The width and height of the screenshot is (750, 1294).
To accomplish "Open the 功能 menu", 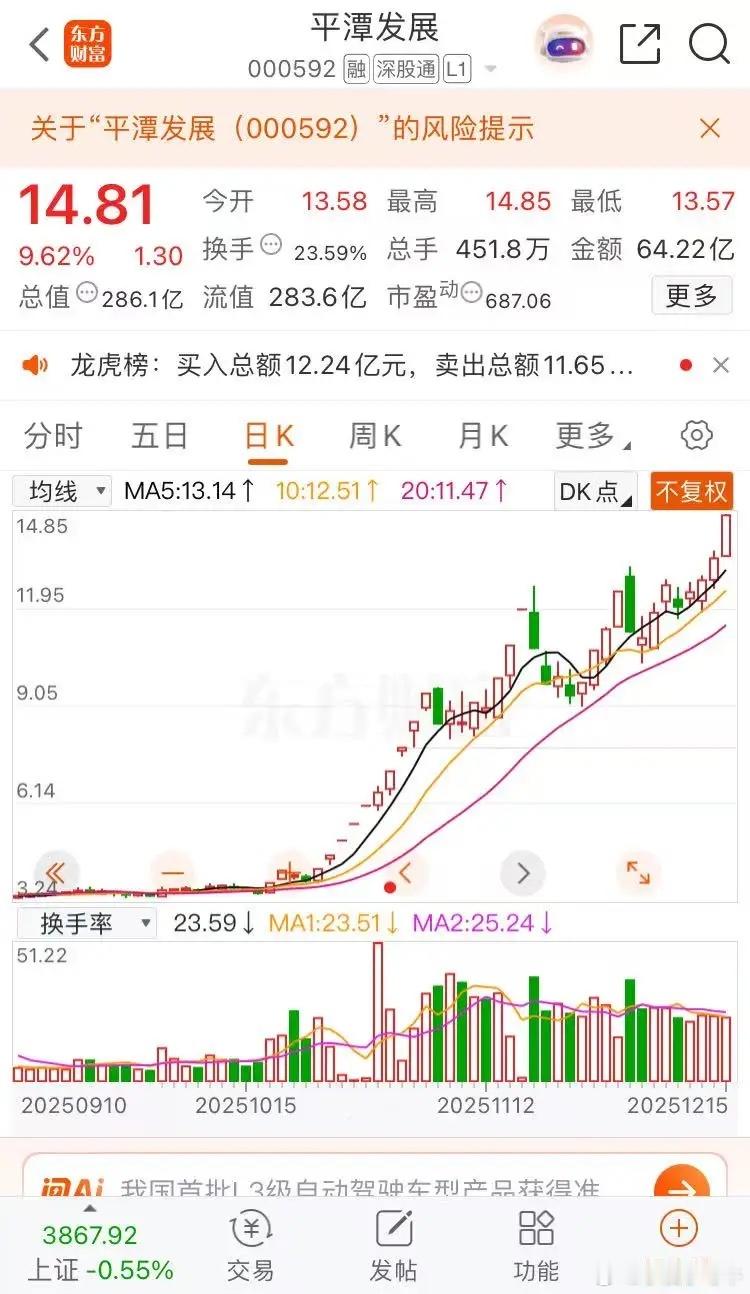I will (x=536, y=1246).
